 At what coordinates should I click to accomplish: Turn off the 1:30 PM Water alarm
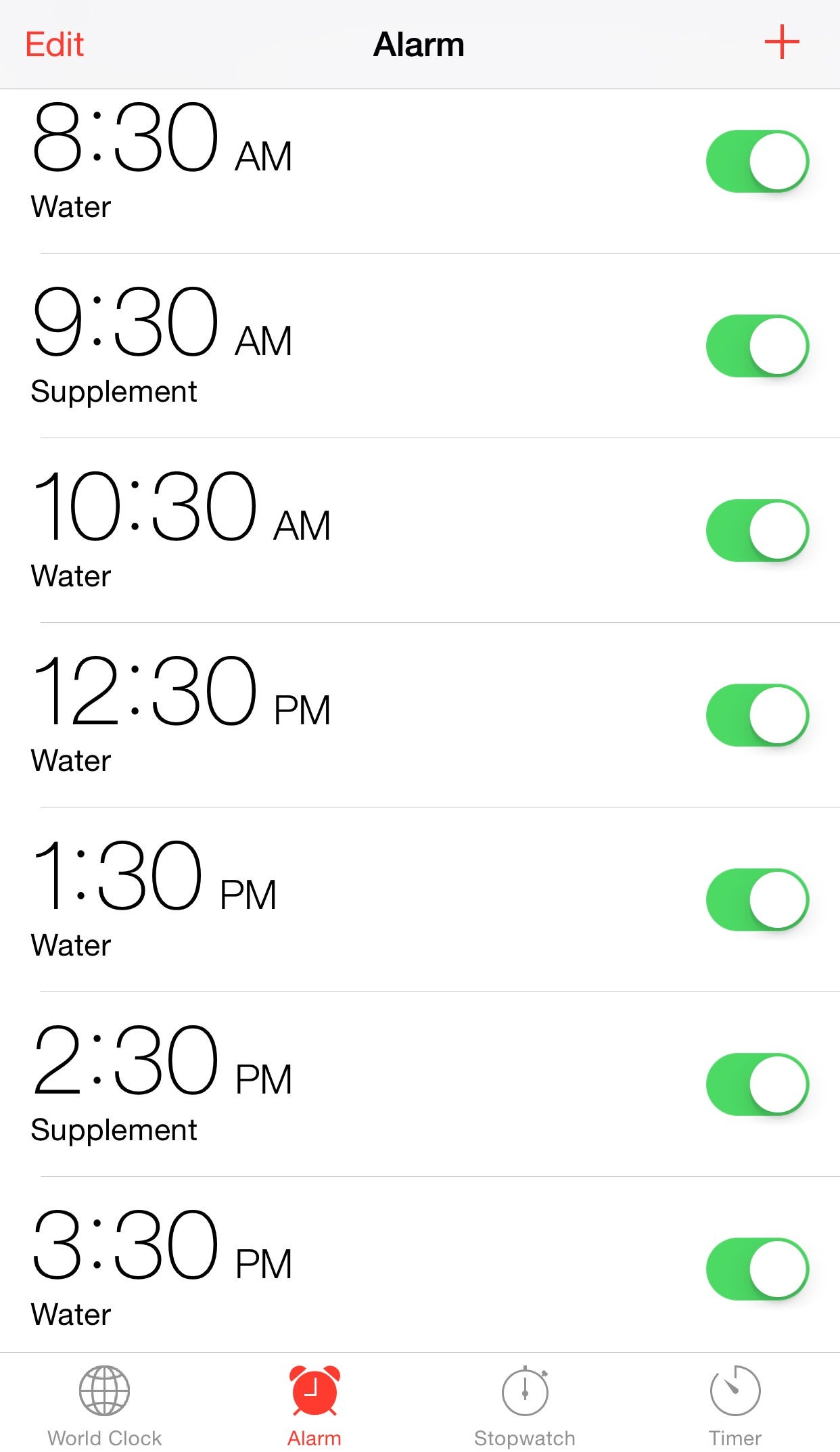pyautogui.click(x=757, y=899)
